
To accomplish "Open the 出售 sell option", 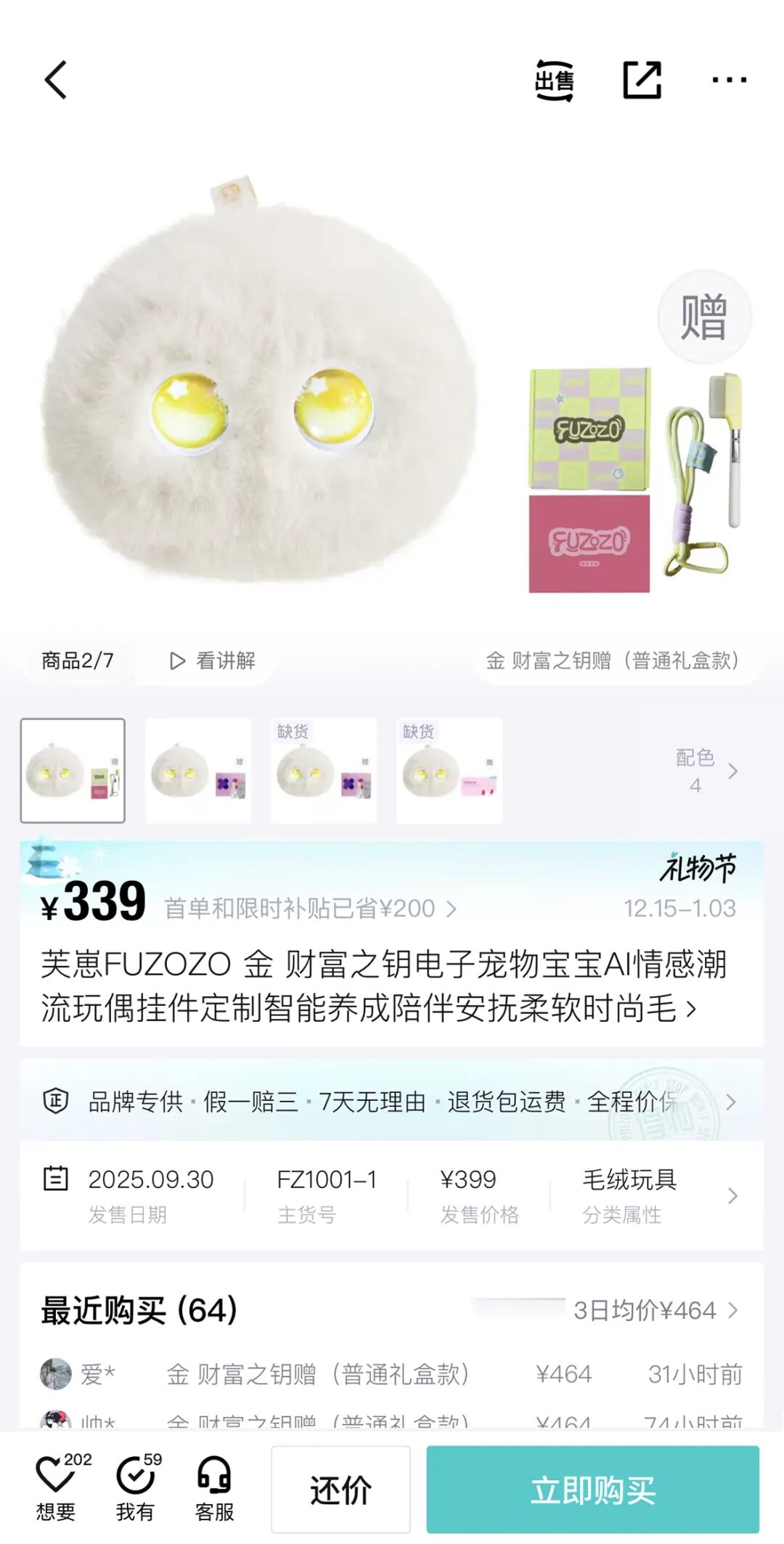I will 555,80.
